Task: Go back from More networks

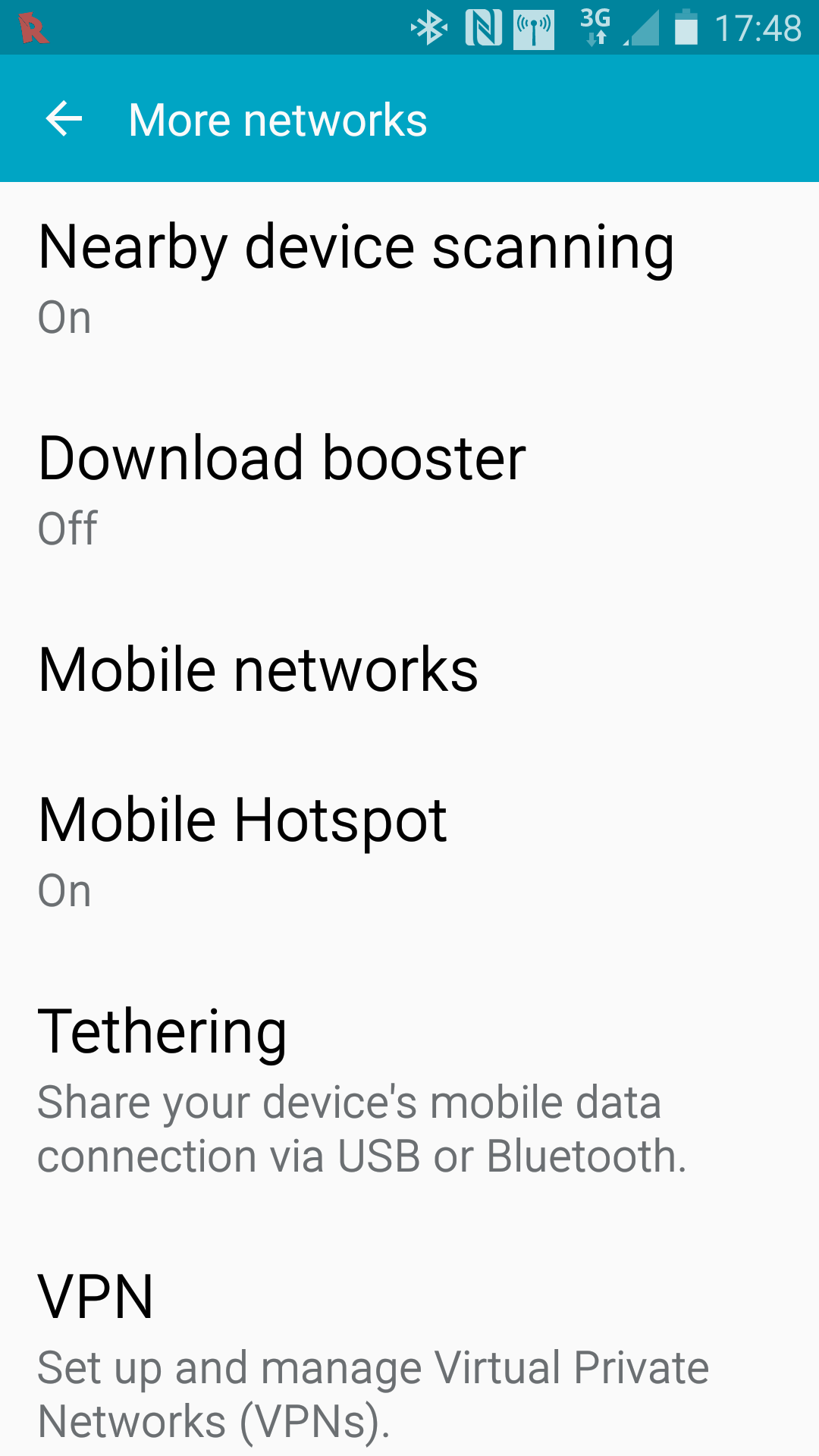Action: coord(64,119)
